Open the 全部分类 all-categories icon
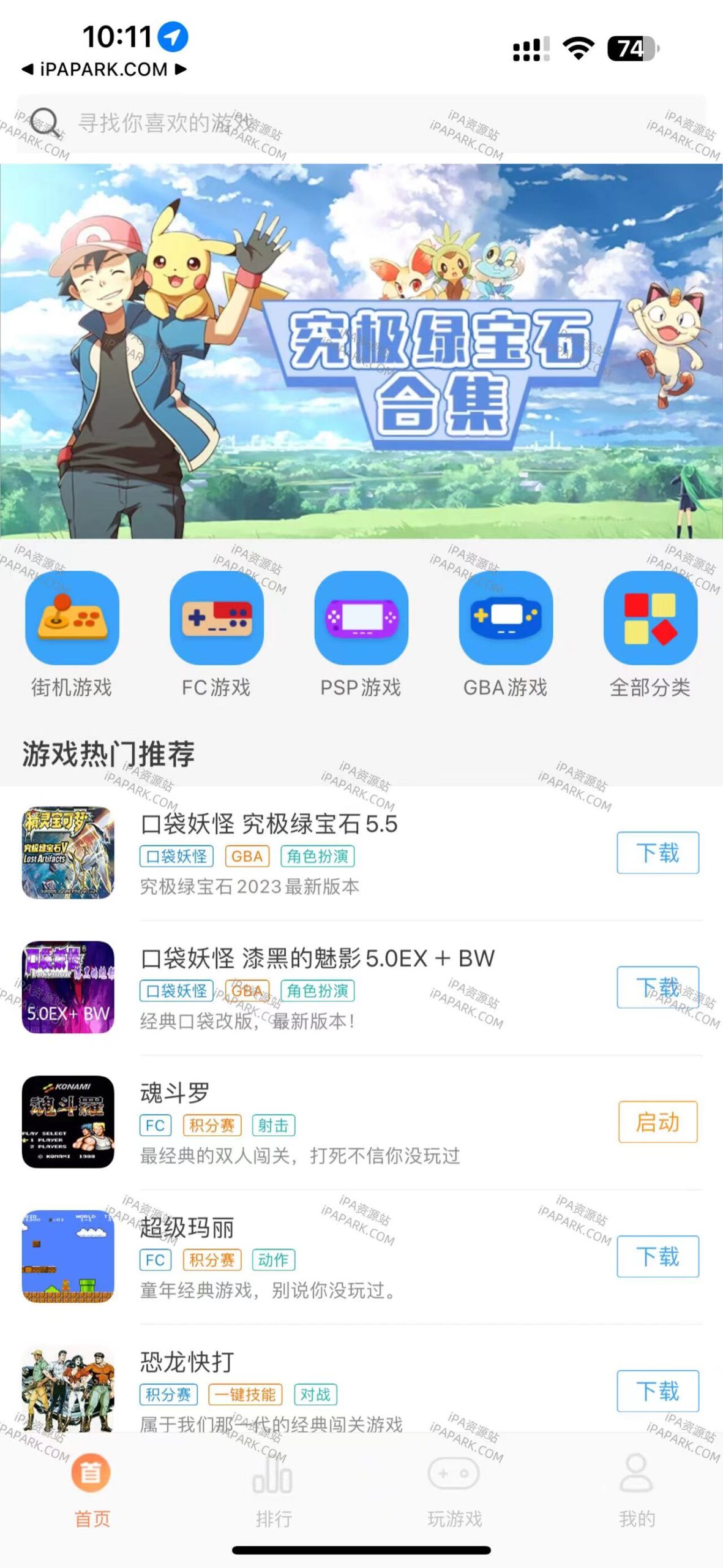This screenshot has height=1568, width=723. [x=650, y=620]
